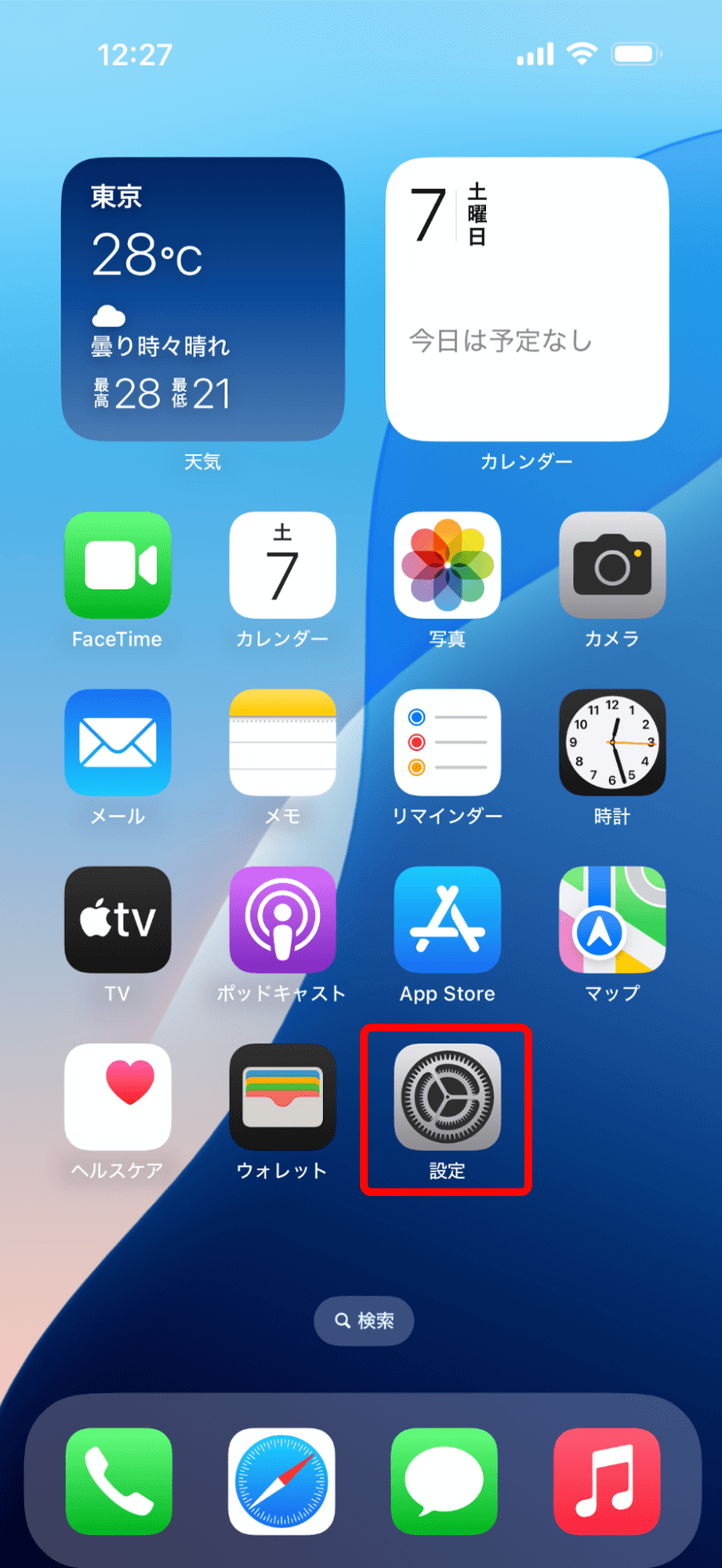Image resolution: width=722 pixels, height=1568 pixels.
Task: Open the メモ (Notes) app
Action: 282,742
